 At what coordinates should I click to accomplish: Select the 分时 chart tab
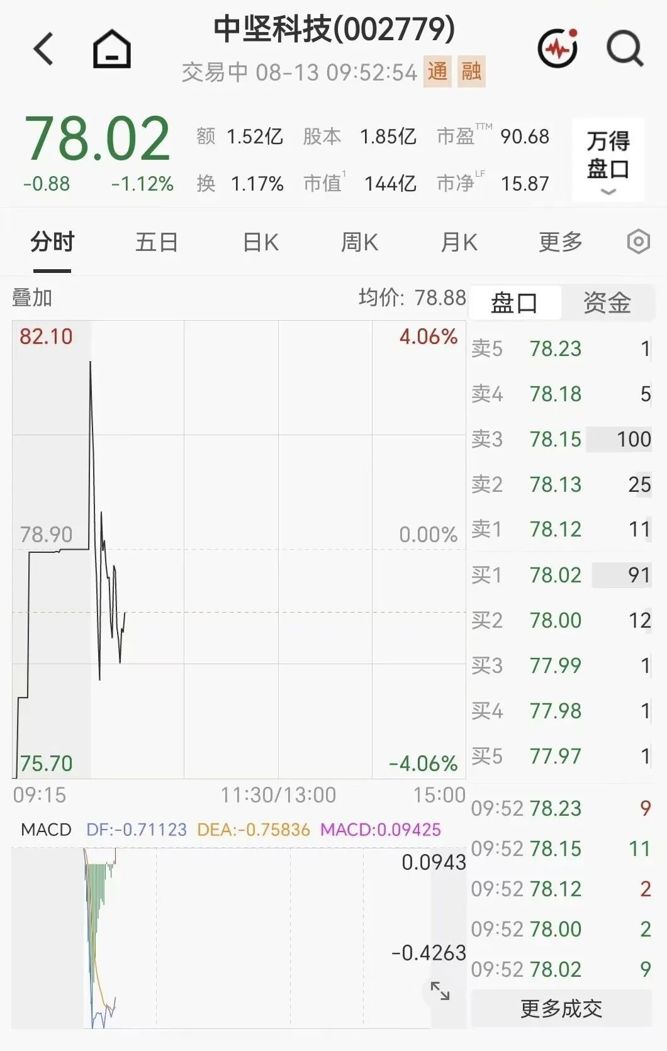(x=52, y=241)
